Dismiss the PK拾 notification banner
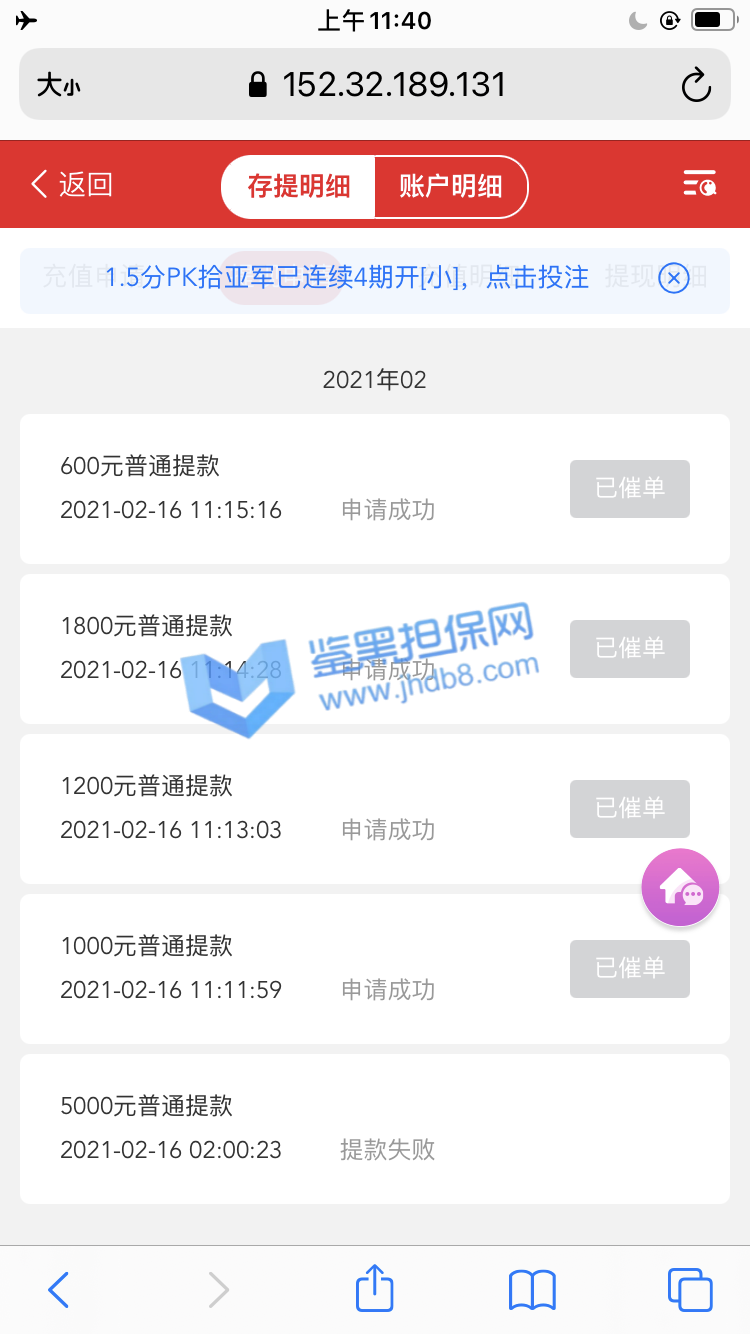Image resolution: width=750 pixels, height=1334 pixels. (674, 278)
